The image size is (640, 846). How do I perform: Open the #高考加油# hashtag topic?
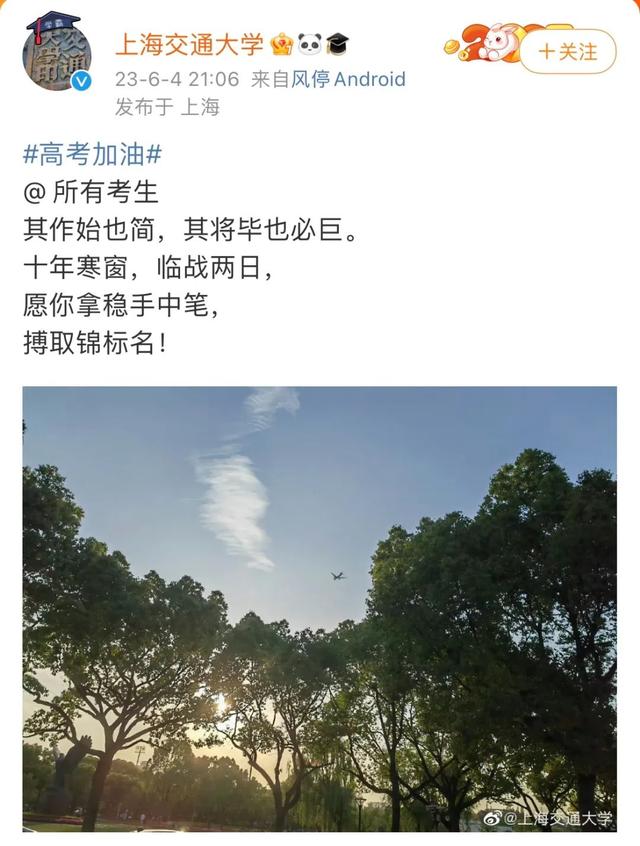click(92, 155)
